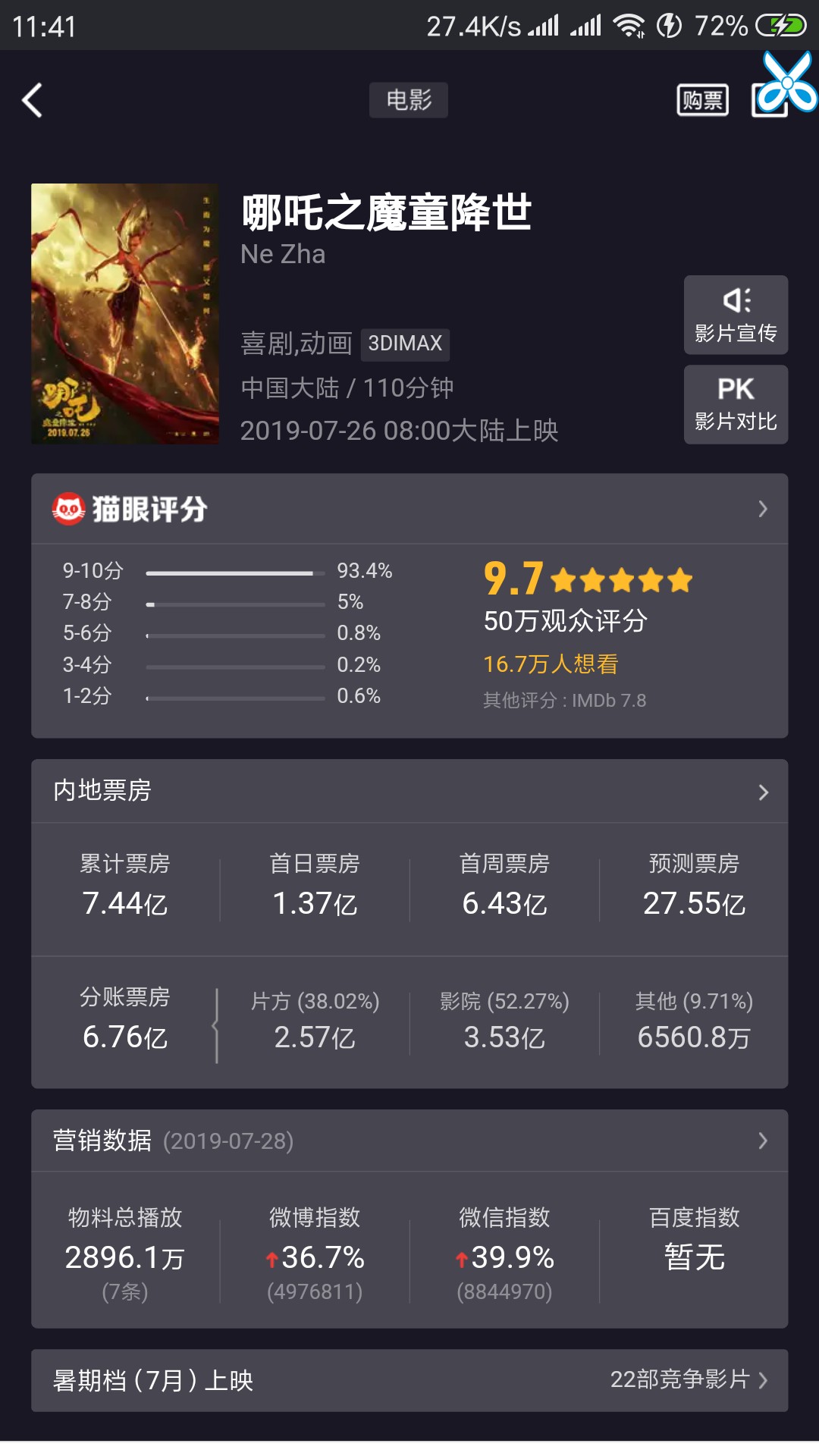Expand the 内地票房 box office section
This screenshot has height=1456, width=819.
[409, 791]
